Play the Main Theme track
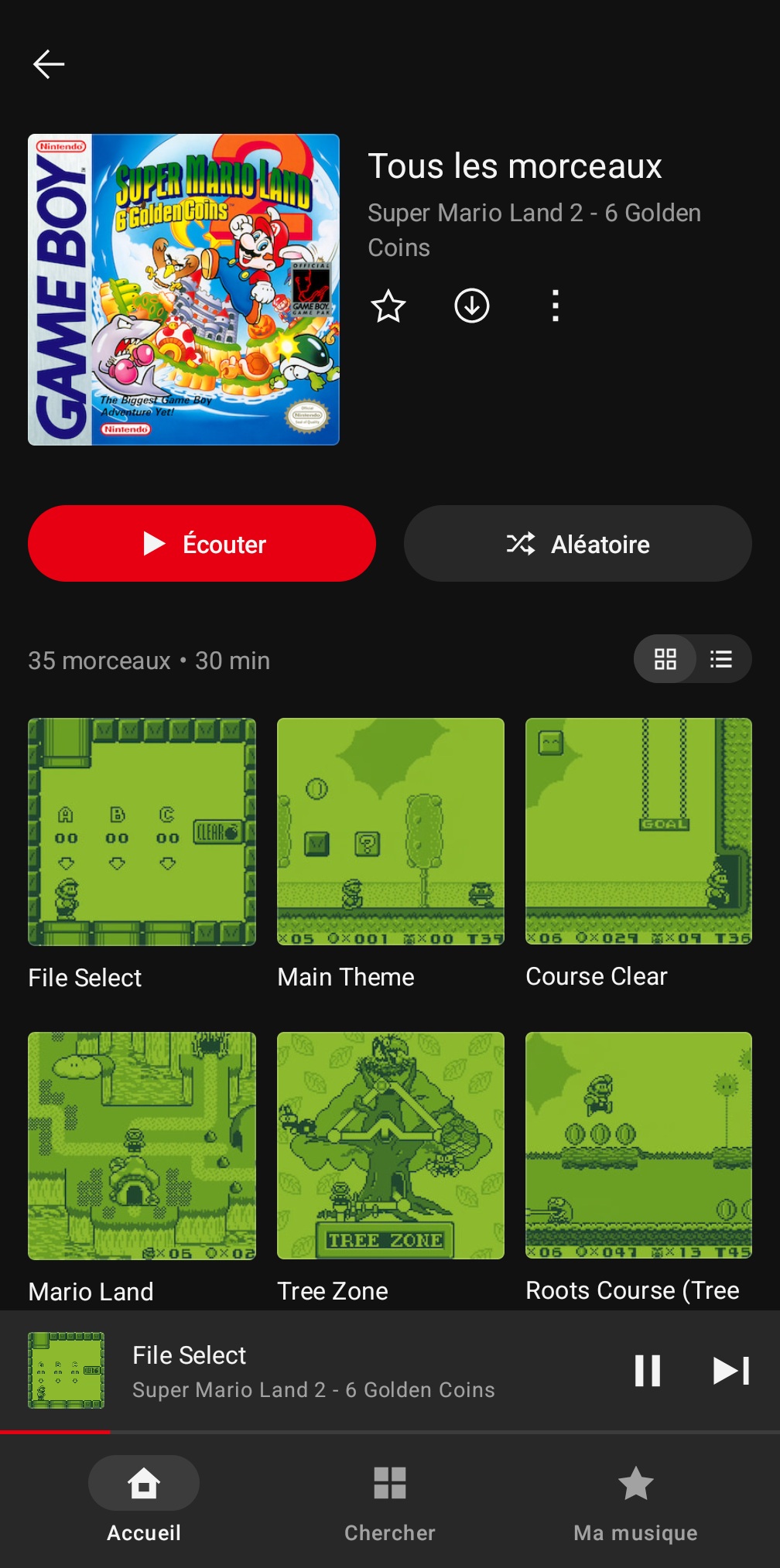The width and height of the screenshot is (780, 1568). click(391, 832)
